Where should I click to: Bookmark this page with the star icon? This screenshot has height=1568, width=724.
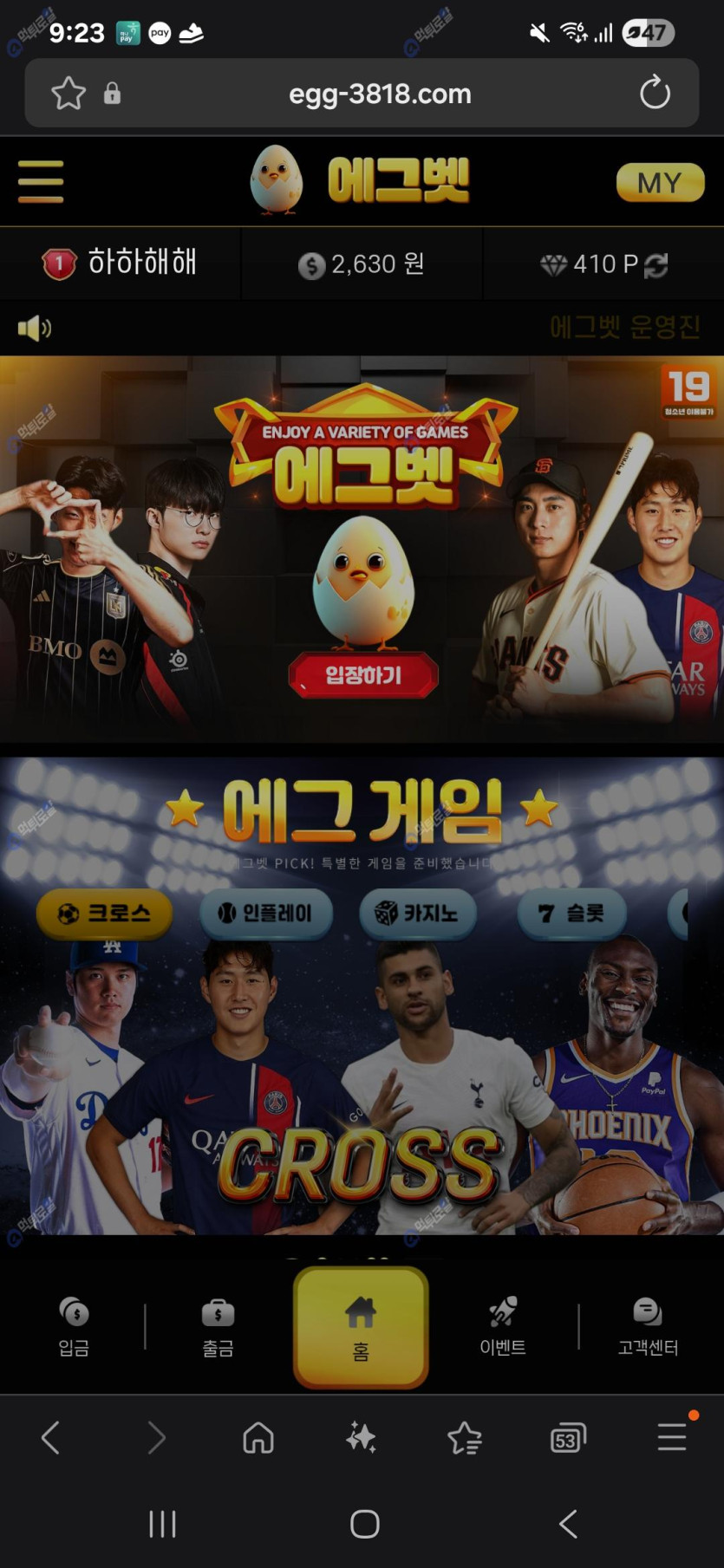[68, 94]
